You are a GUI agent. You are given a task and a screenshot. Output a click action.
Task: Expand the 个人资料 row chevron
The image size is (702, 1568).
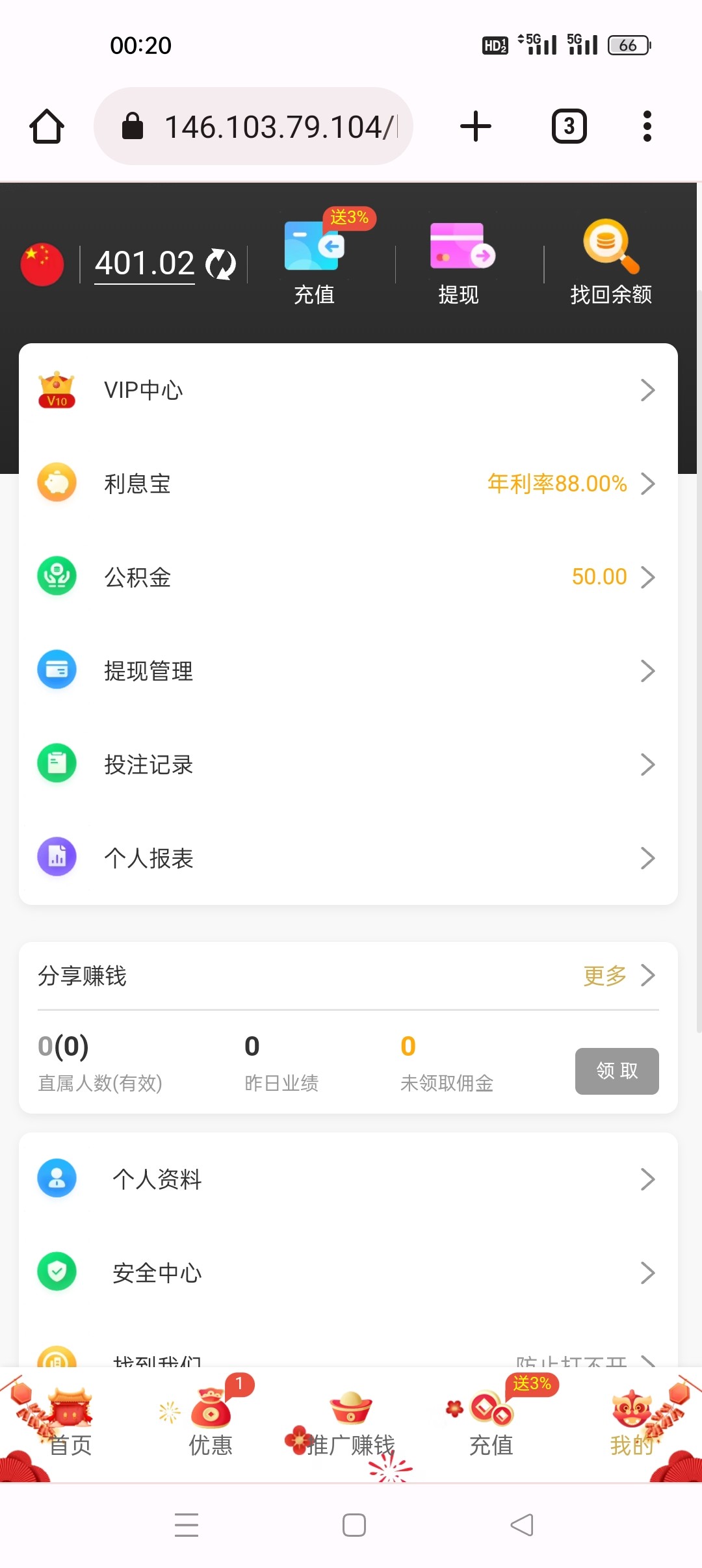click(647, 1179)
